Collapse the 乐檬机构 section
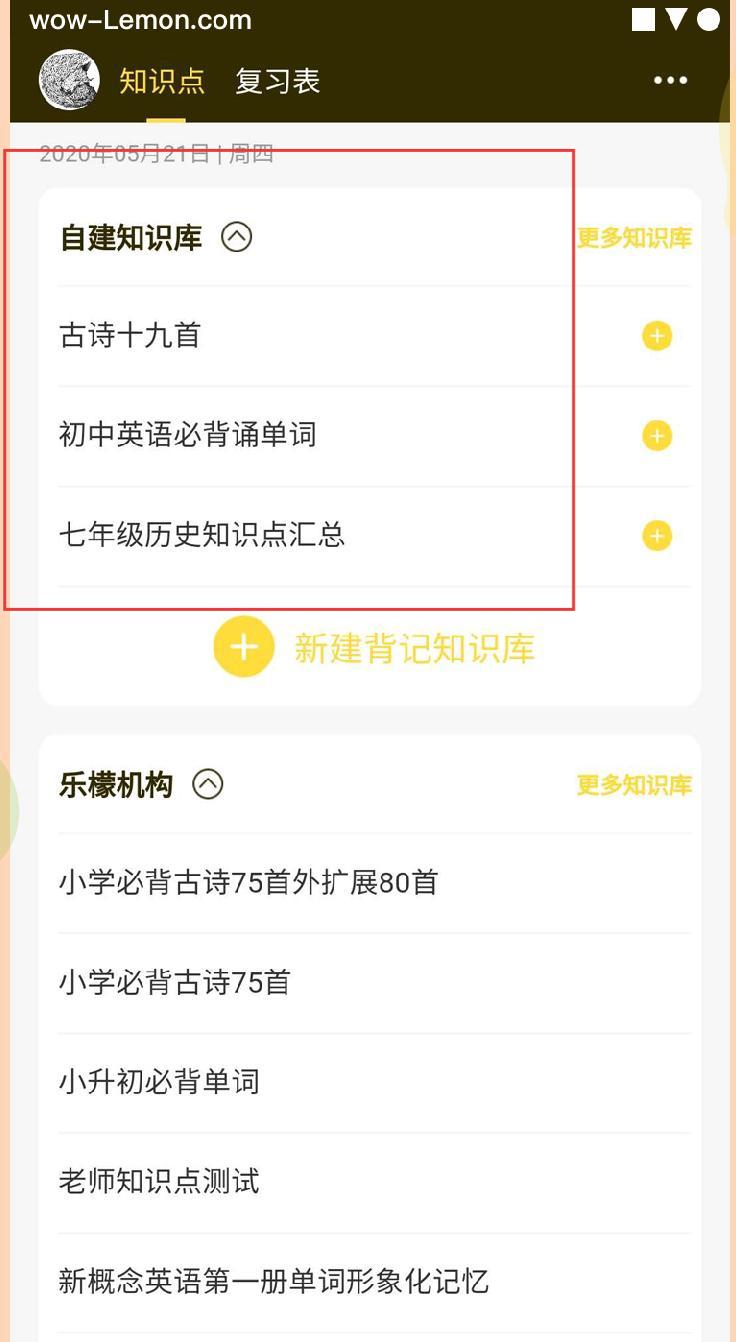Image resolution: width=736 pixels, height=1342 pixels. point(208,784)
